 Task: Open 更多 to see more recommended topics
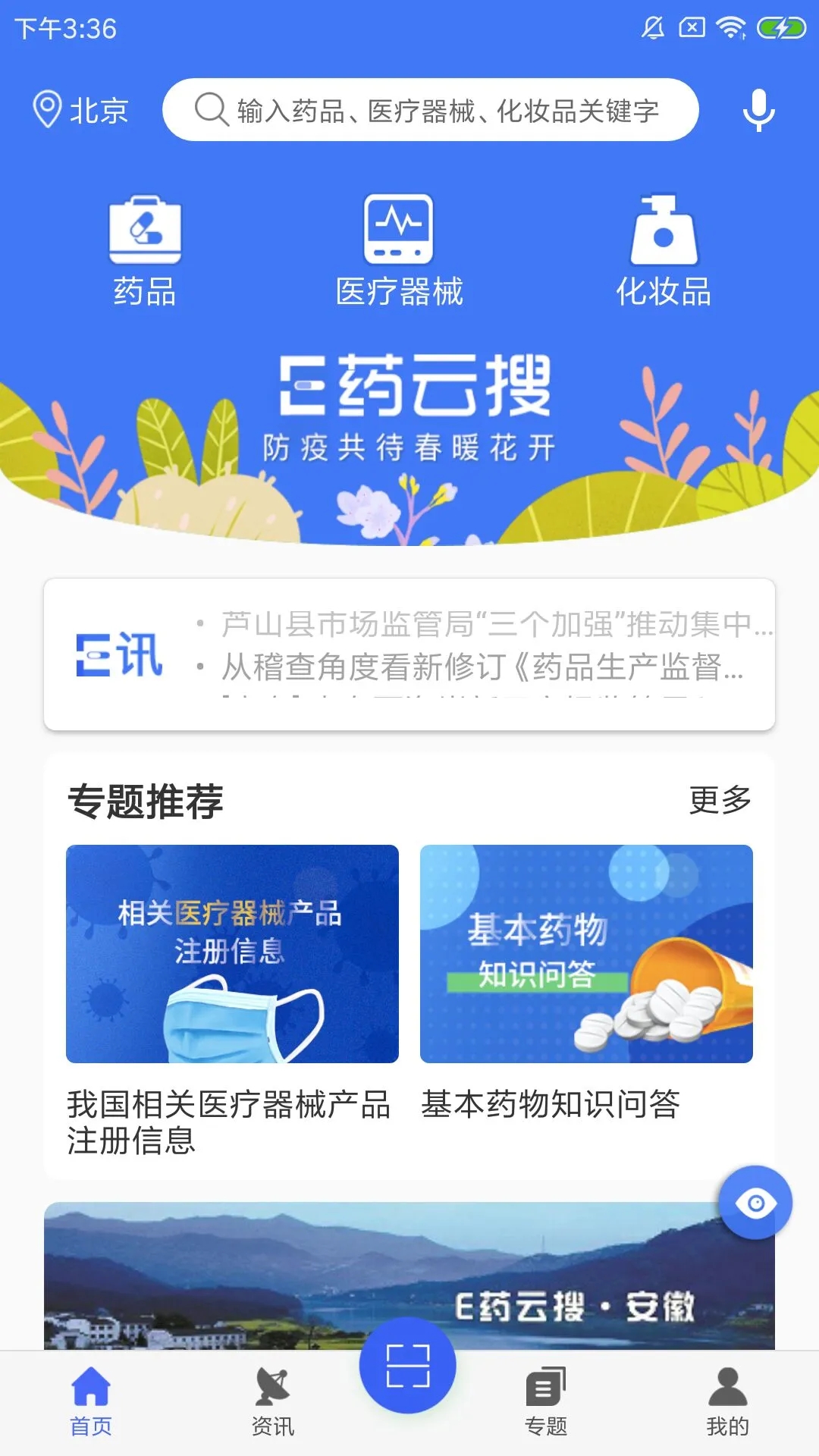(719, 799)
